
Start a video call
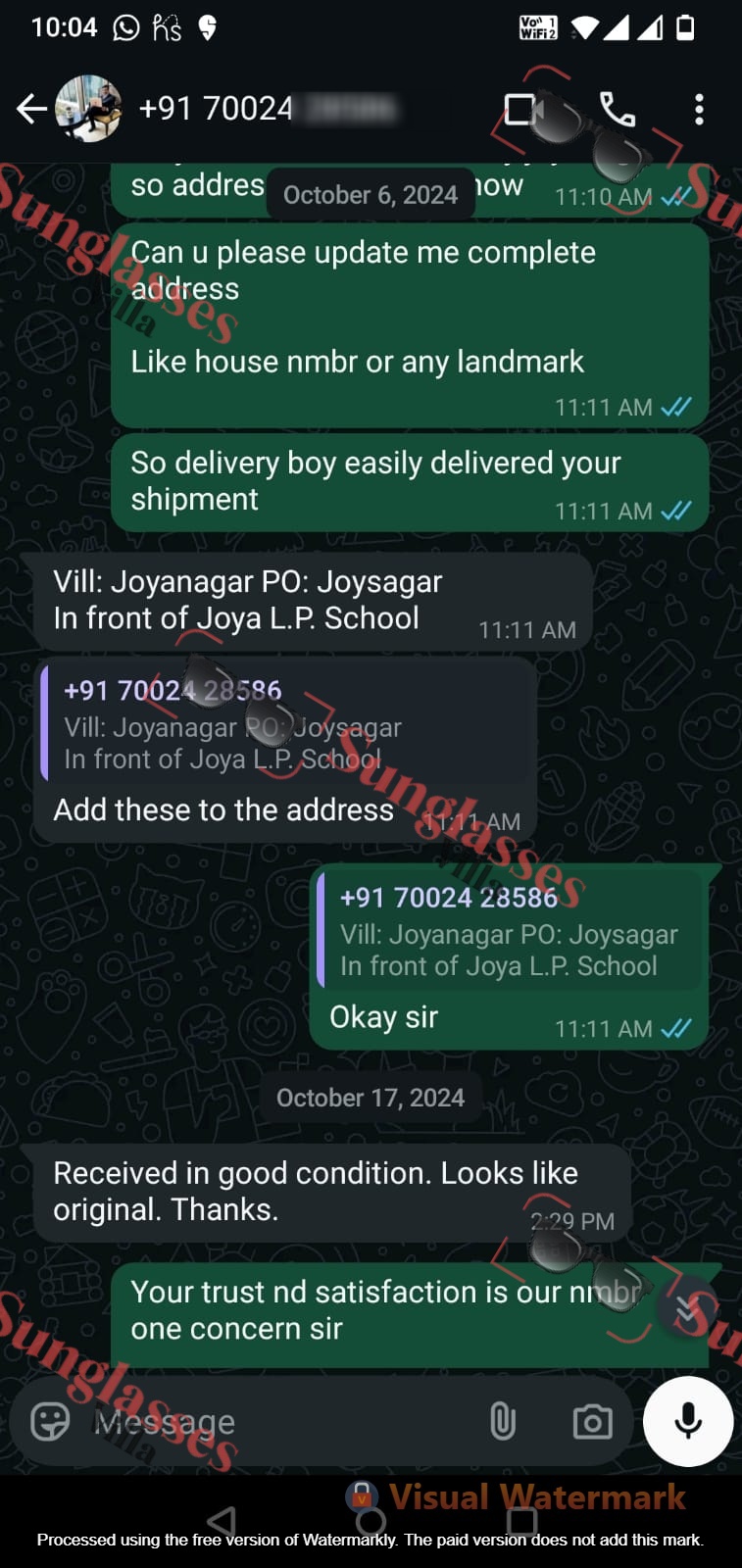(x=522, y=109)
